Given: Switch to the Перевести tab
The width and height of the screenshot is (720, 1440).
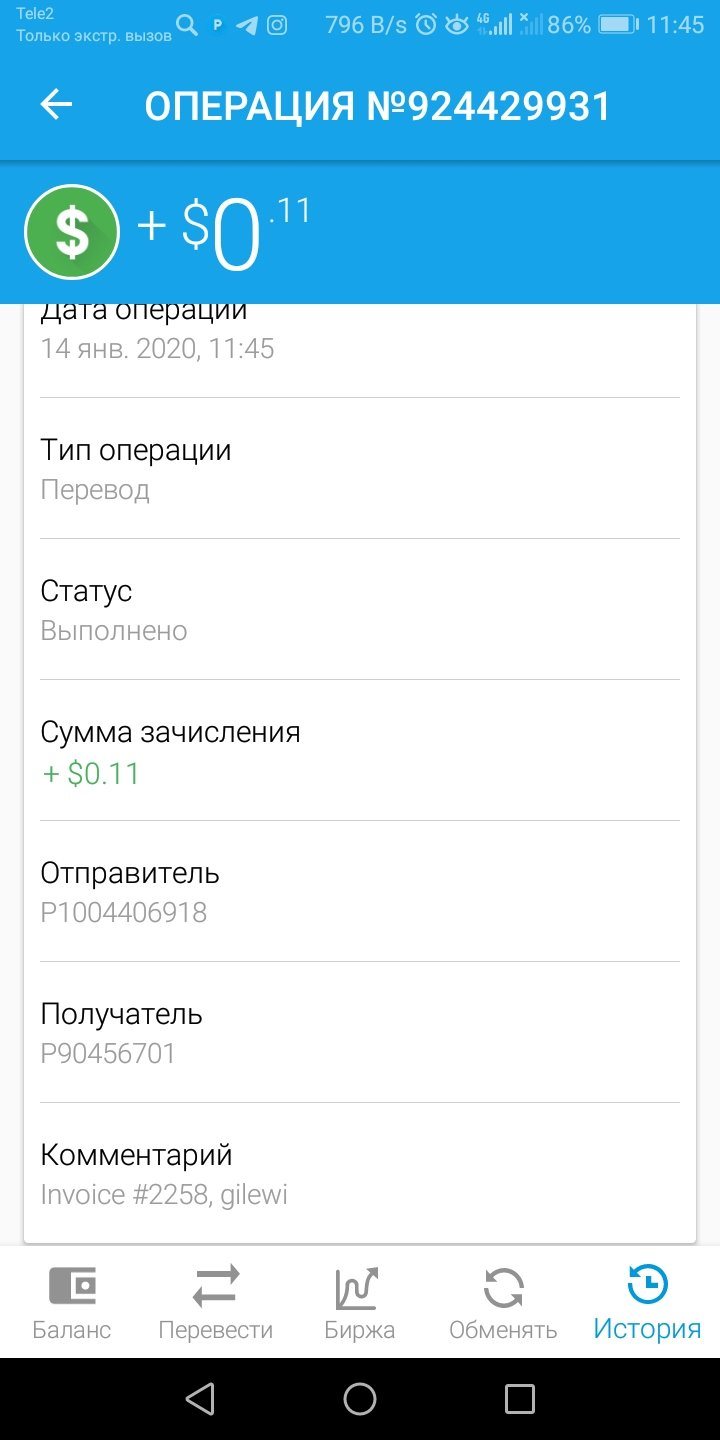Looking at the screenshot, I should 216,1302.
